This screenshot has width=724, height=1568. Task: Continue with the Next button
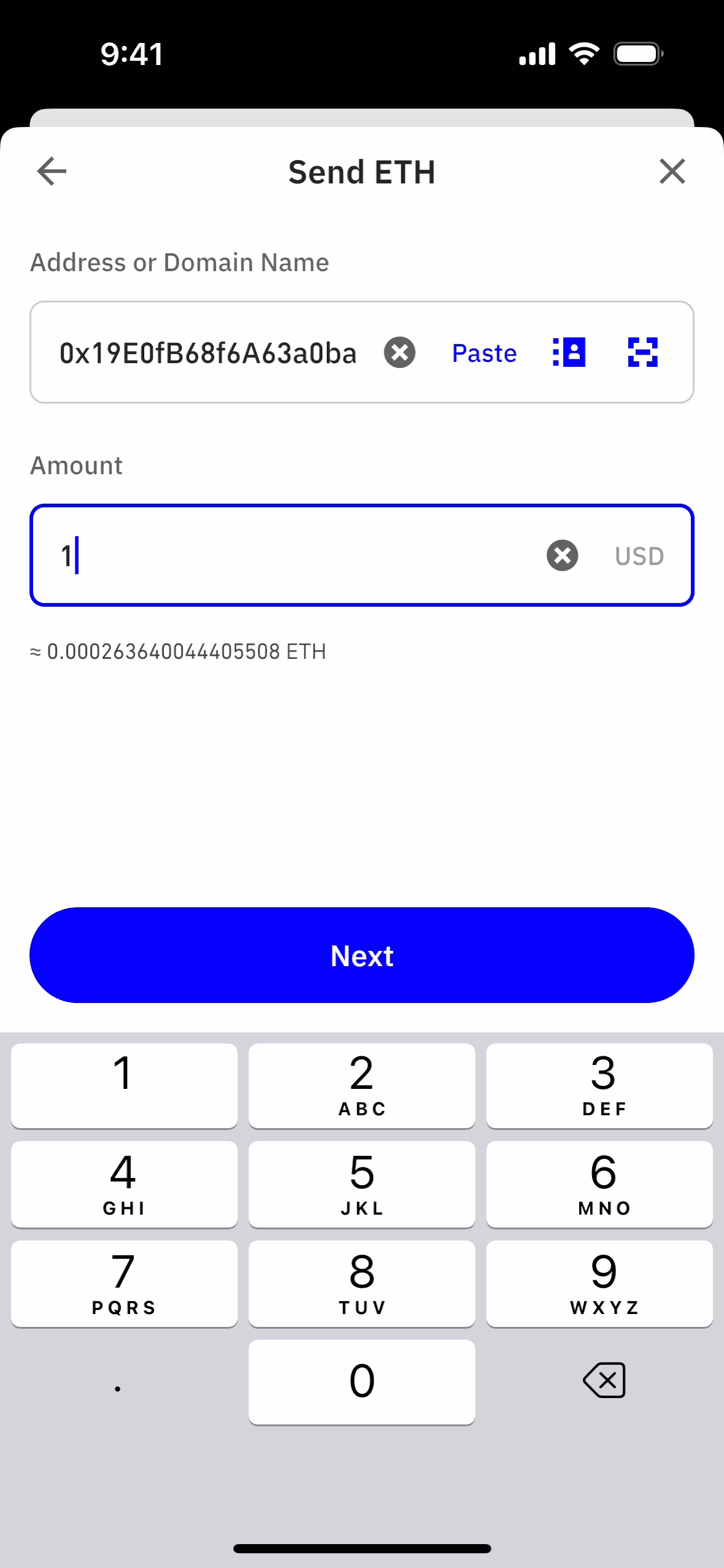[362, 955]
